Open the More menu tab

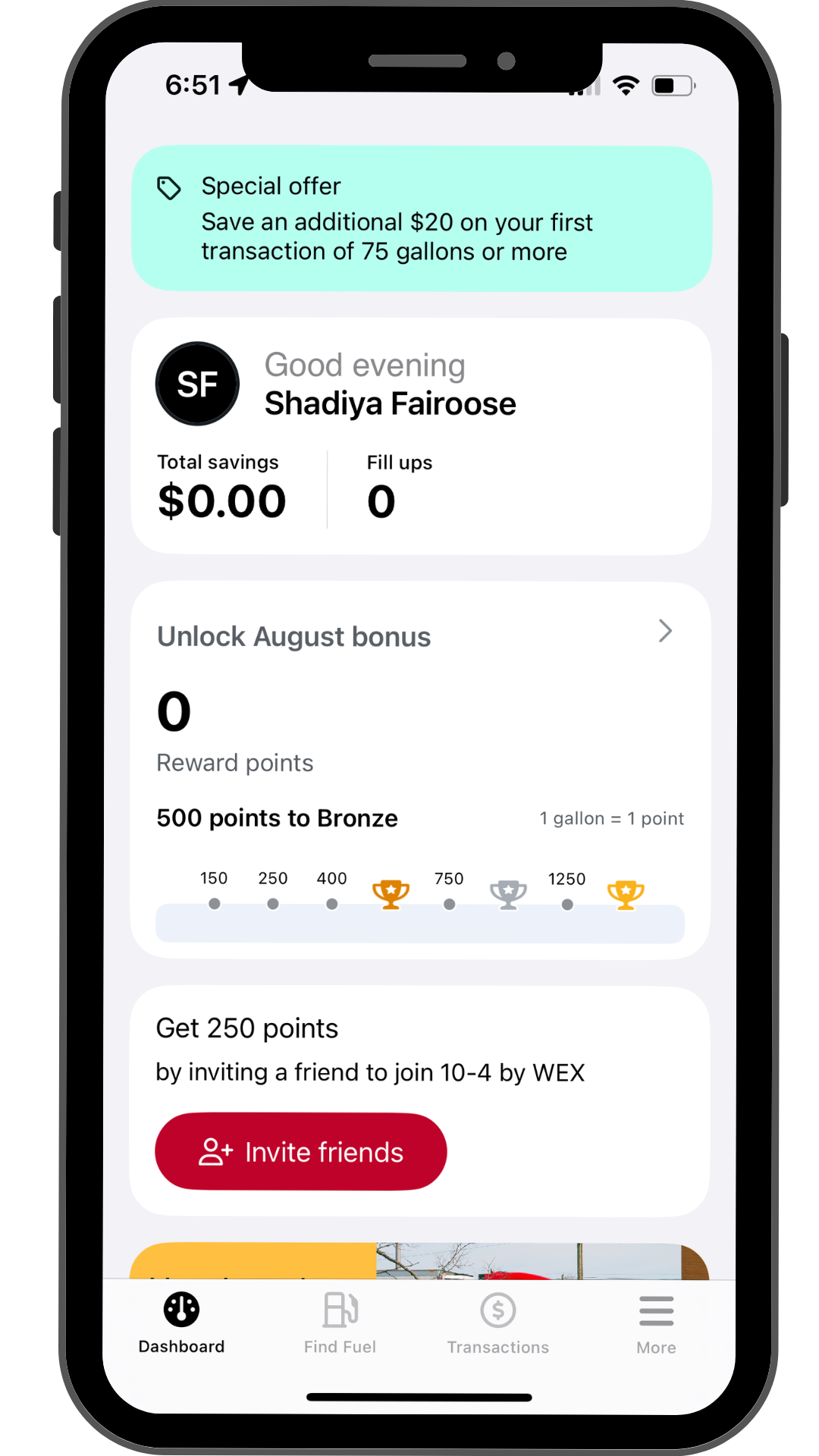(656, 1324)
